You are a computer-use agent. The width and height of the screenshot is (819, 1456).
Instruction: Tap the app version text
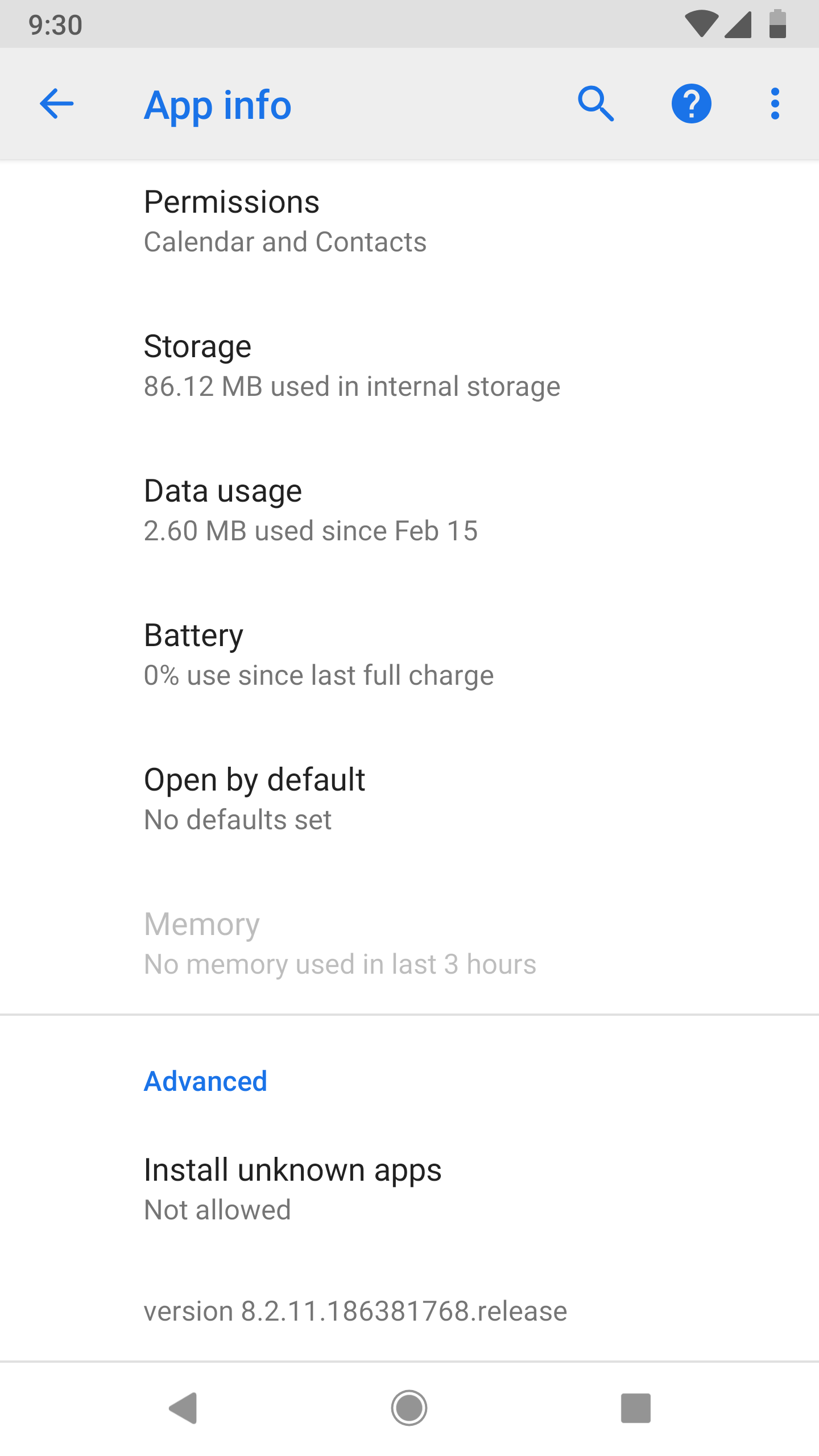354,1311
